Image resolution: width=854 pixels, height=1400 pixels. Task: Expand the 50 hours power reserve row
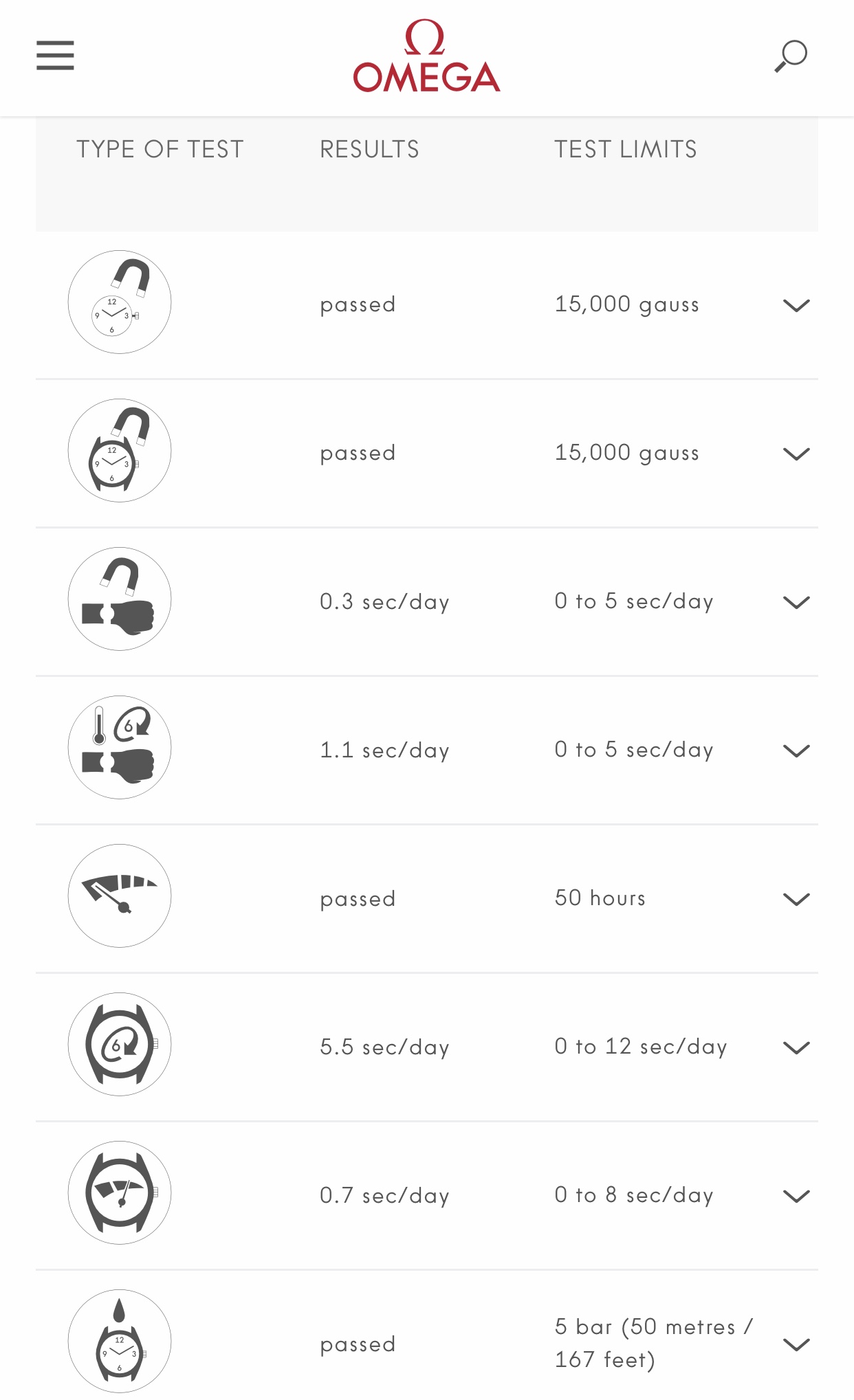[796, 899]
